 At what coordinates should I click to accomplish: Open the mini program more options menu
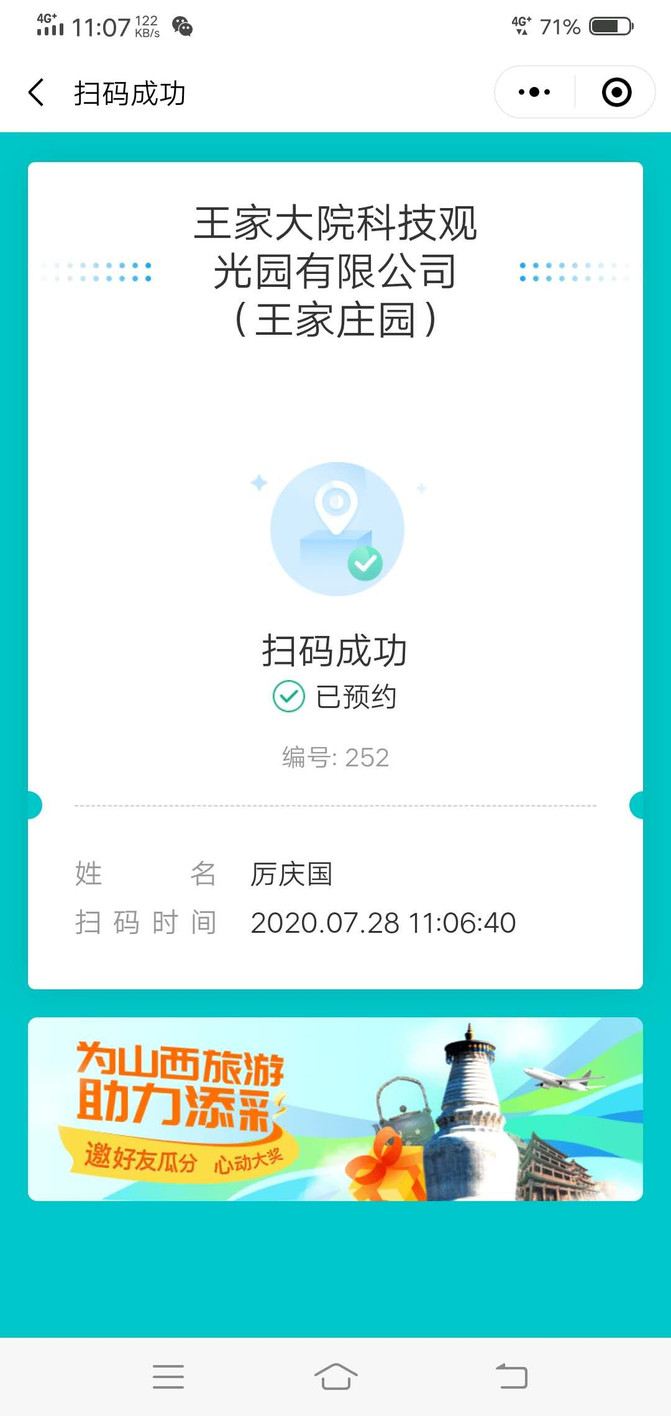[534, 93]
